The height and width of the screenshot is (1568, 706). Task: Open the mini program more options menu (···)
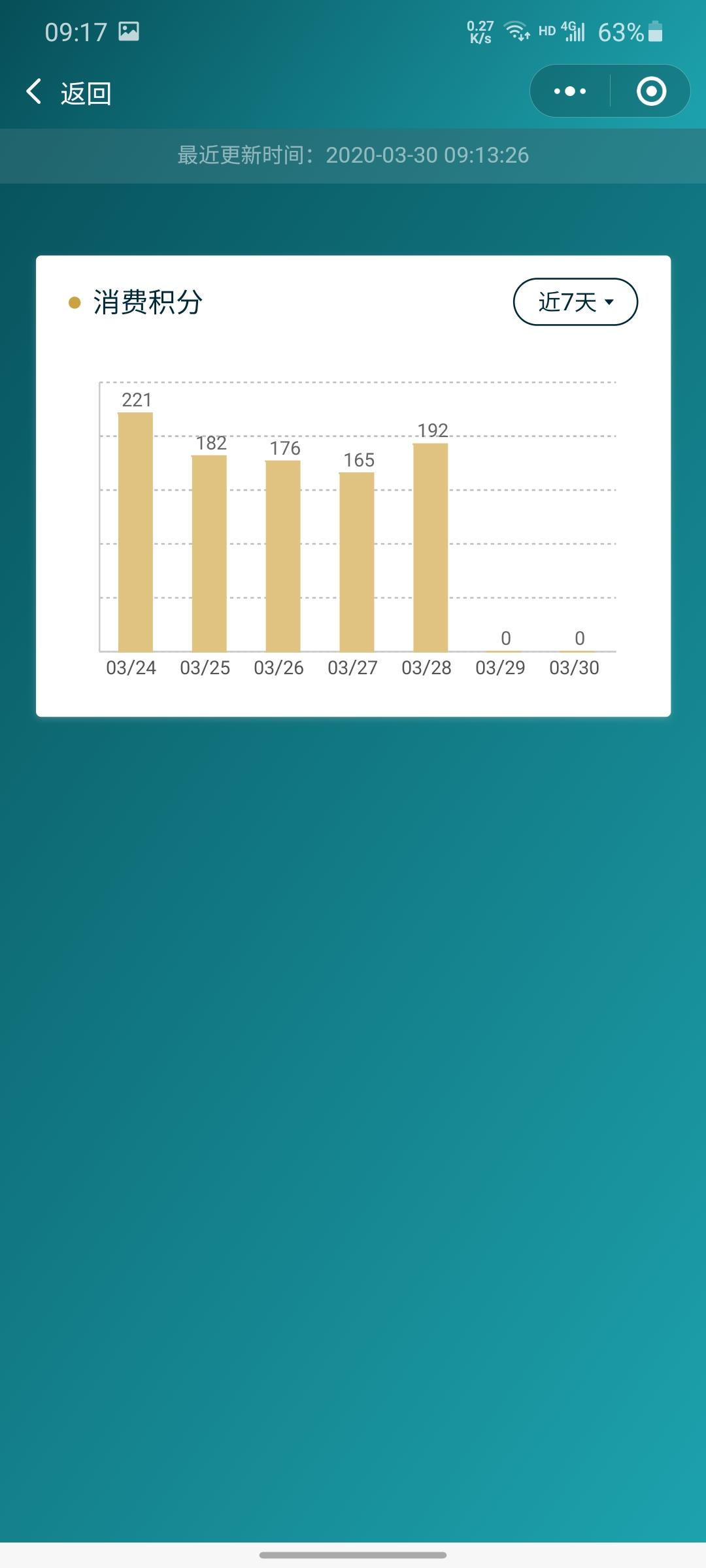568,91
